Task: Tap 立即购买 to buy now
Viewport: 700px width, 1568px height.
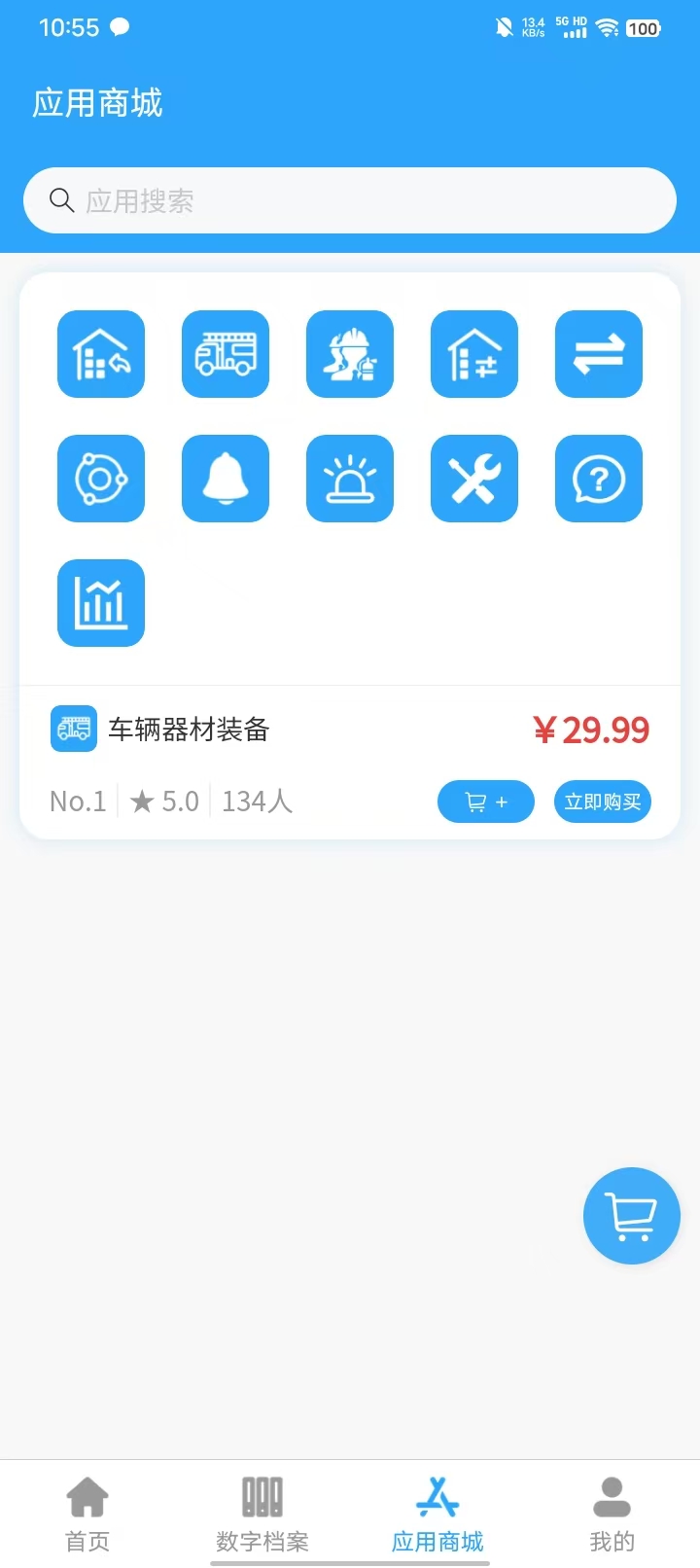Action: (603, 802)
